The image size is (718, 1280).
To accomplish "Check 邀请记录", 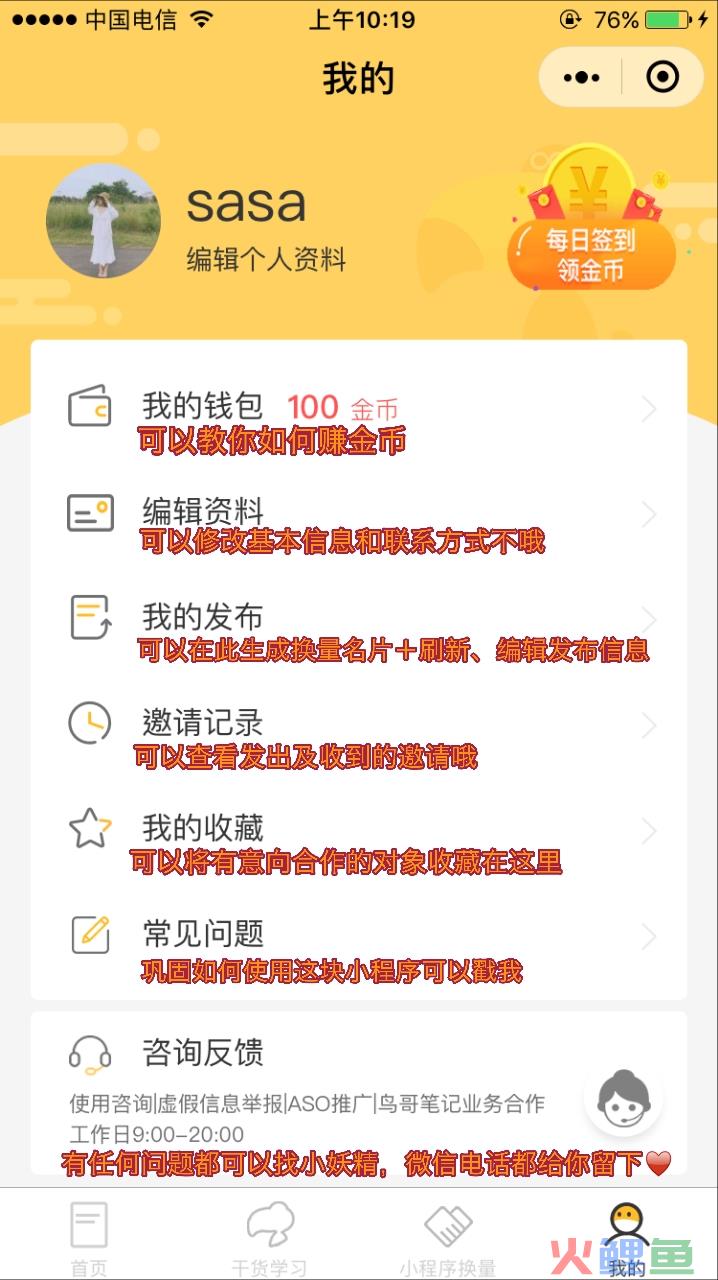I will click(x=358, y=724).
